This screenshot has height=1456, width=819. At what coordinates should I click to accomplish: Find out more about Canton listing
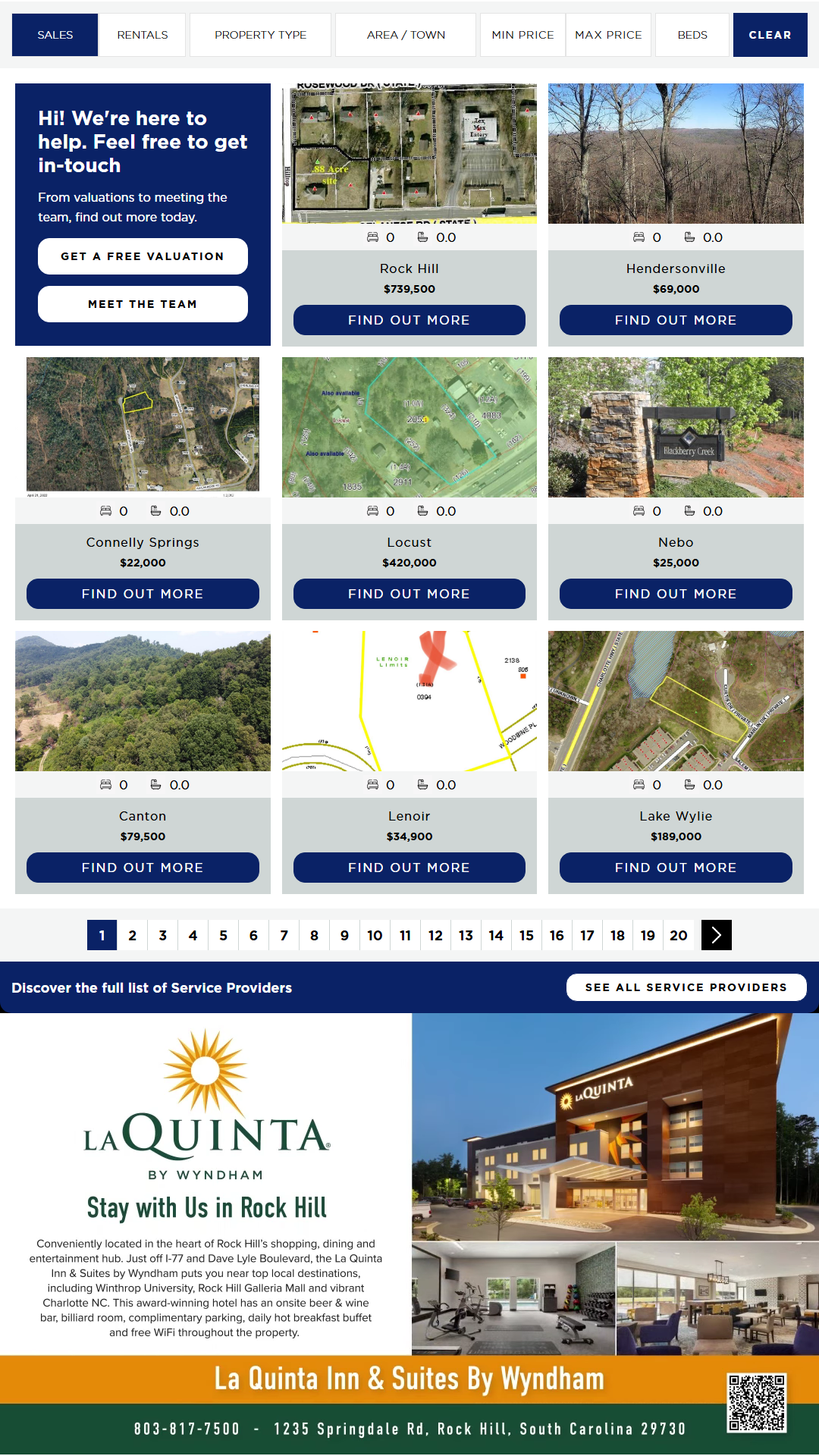click(143, 868)
